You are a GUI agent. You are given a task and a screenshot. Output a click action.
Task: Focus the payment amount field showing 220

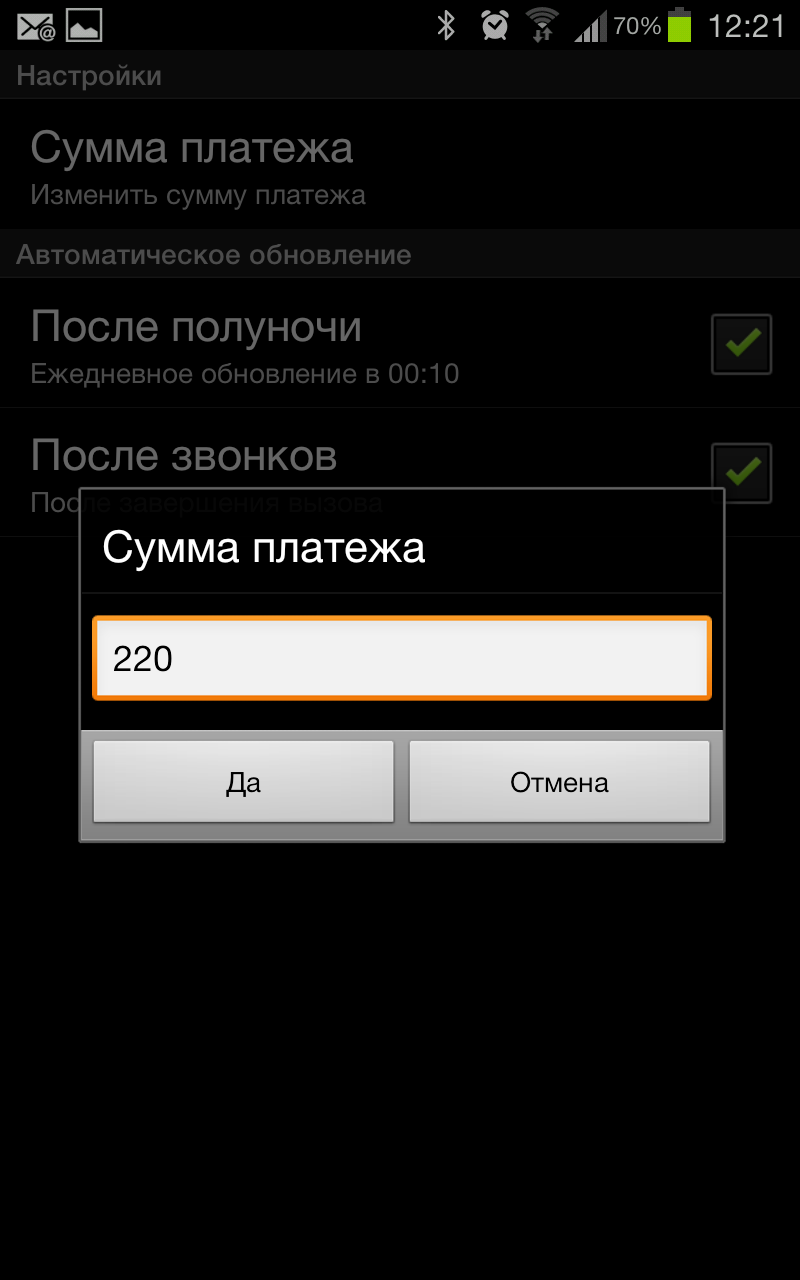tap(401, 658)
